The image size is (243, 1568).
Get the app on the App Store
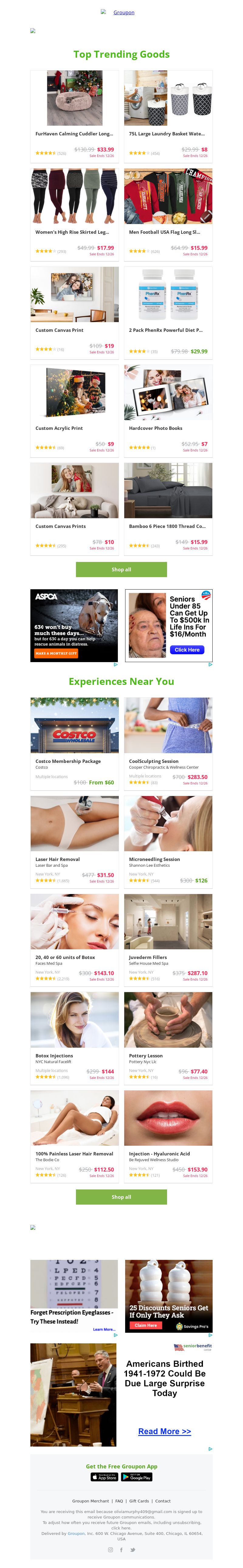(104, 1477)
